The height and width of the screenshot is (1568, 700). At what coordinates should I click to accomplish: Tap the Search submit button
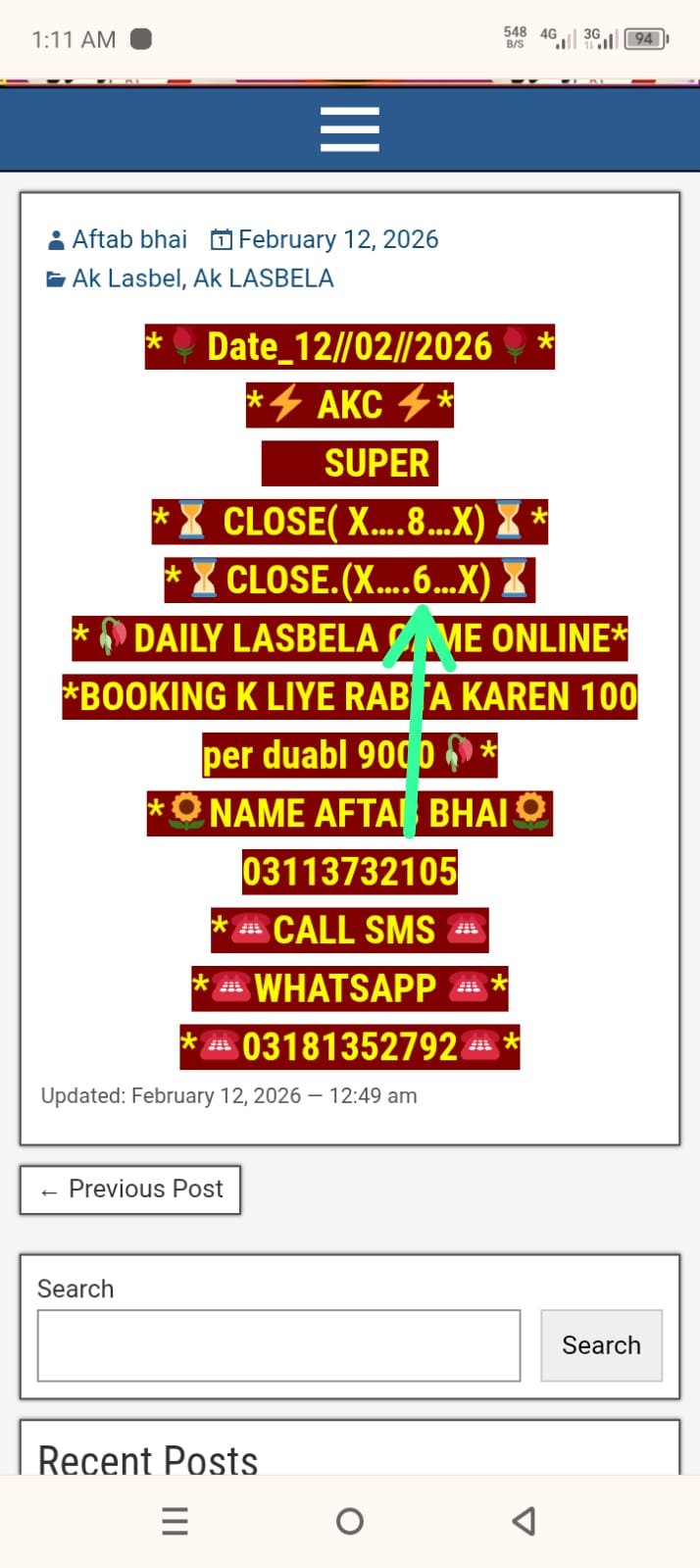[x=601, y=1345]
